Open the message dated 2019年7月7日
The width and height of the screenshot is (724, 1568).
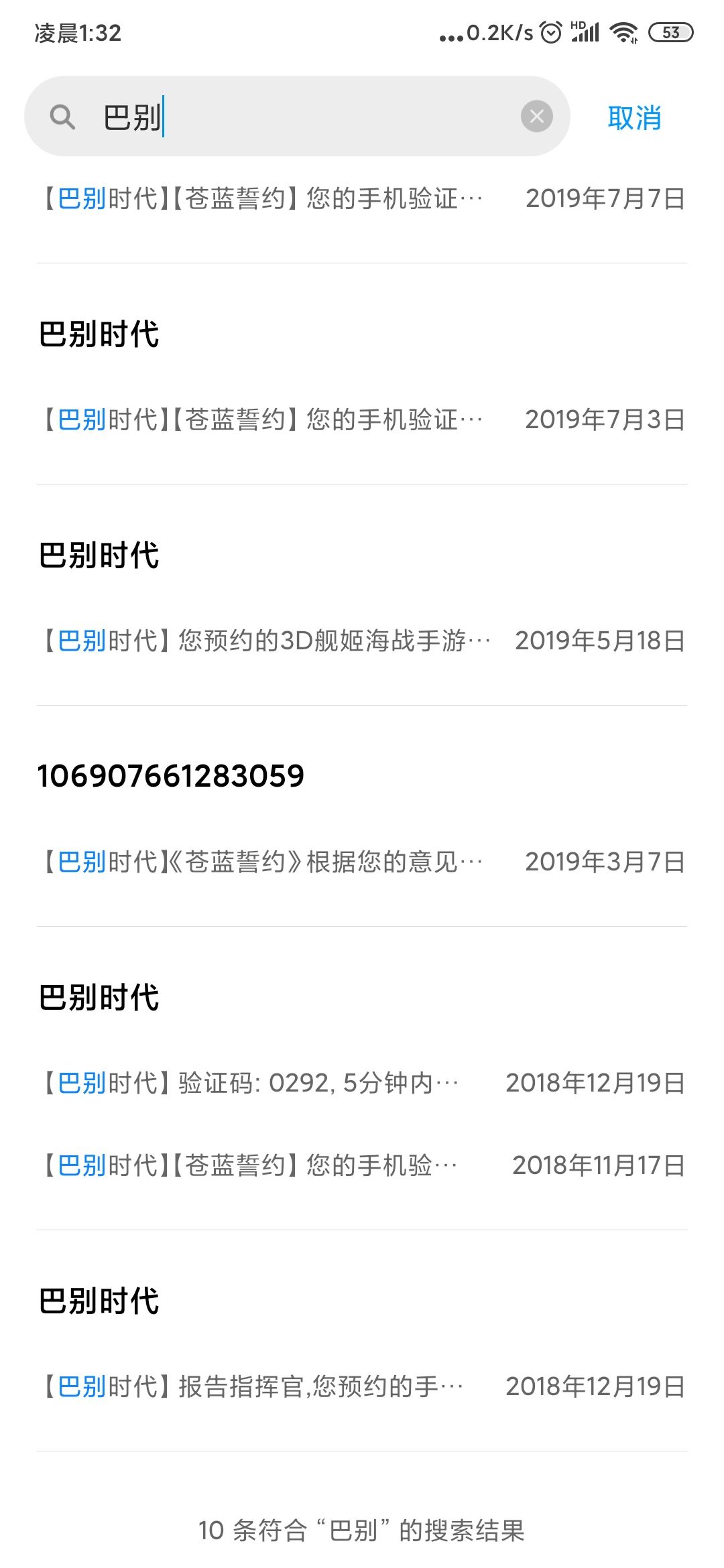362,198
